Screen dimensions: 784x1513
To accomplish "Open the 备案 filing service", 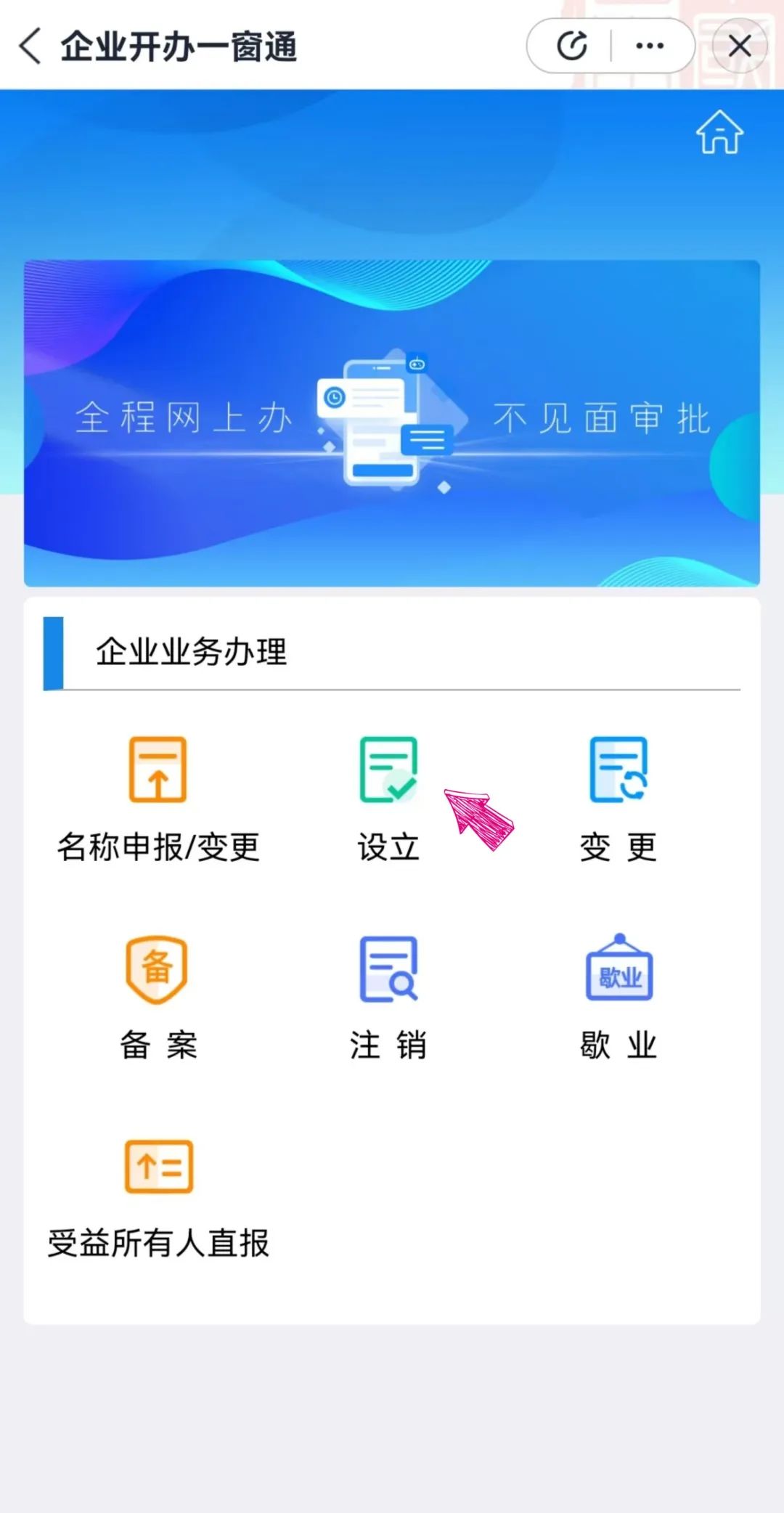I will point(158,998).
